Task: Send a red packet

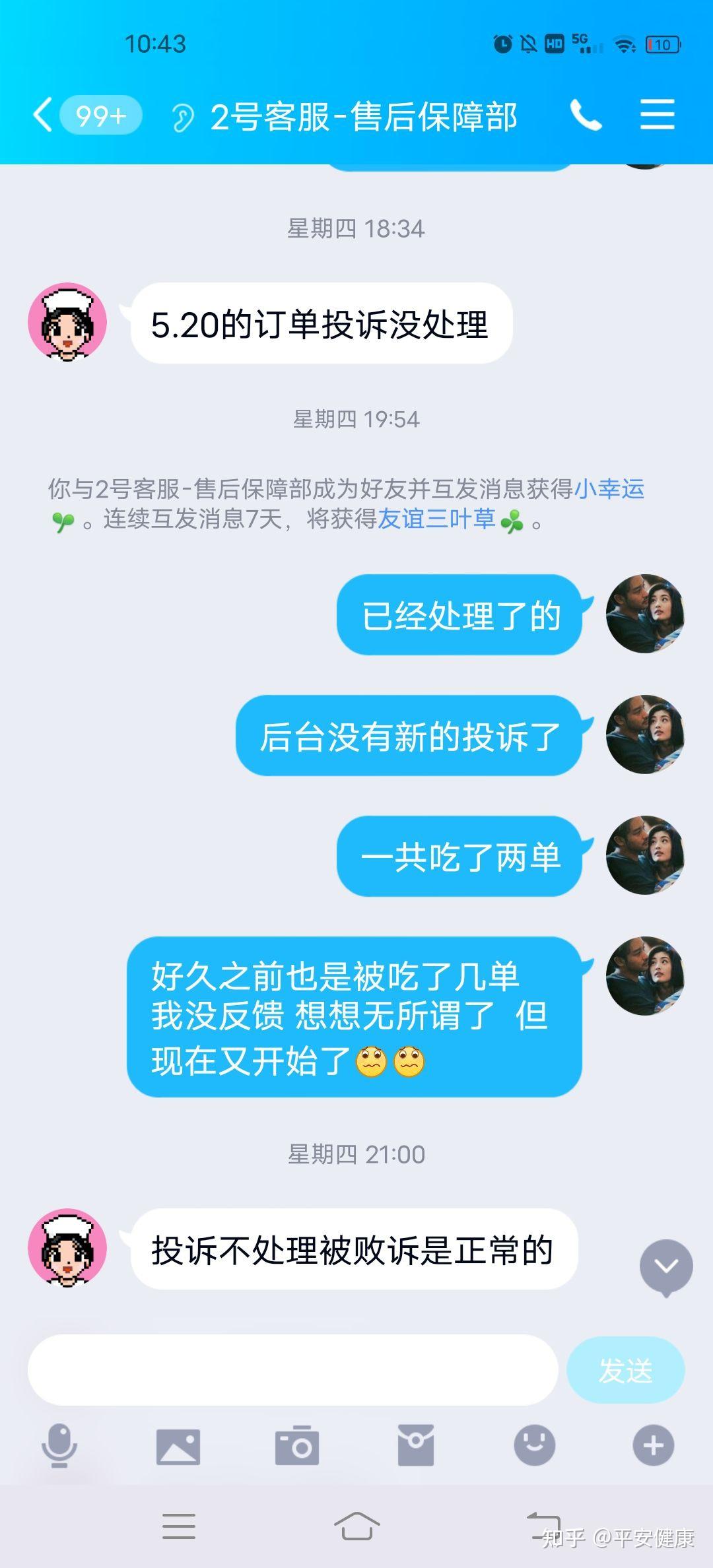Action: (x=416, y=1445)
